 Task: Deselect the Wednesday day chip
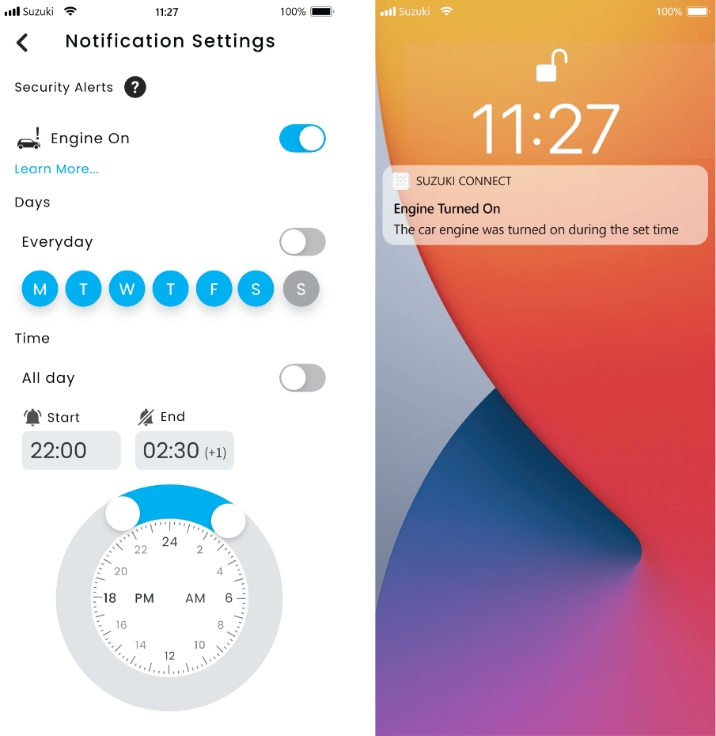coord(127,289)
